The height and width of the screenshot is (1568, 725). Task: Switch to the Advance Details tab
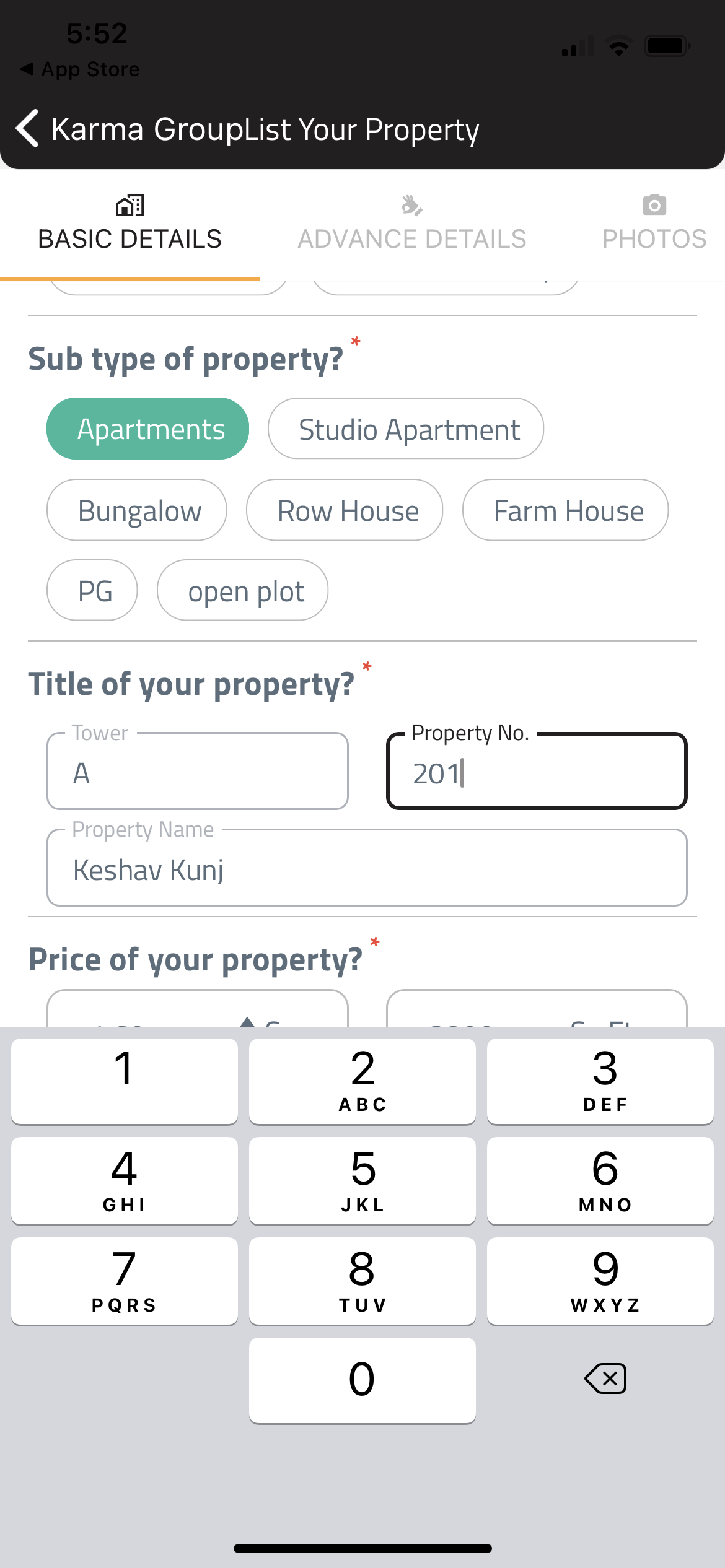click(412, 223)
